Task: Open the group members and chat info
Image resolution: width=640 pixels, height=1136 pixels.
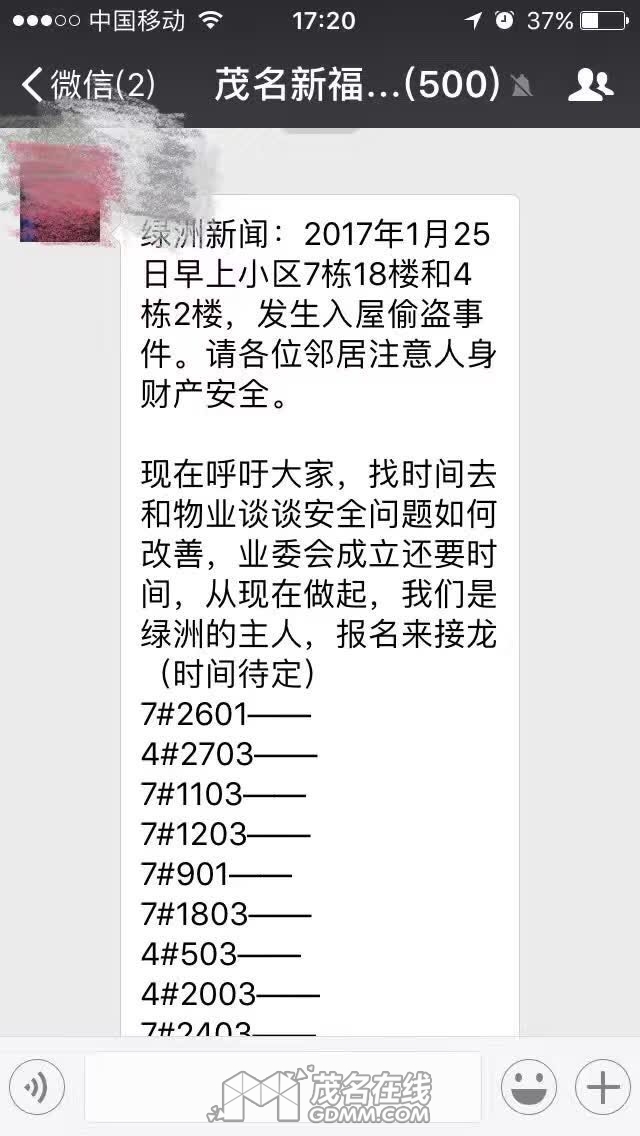Action: point(590,86)
